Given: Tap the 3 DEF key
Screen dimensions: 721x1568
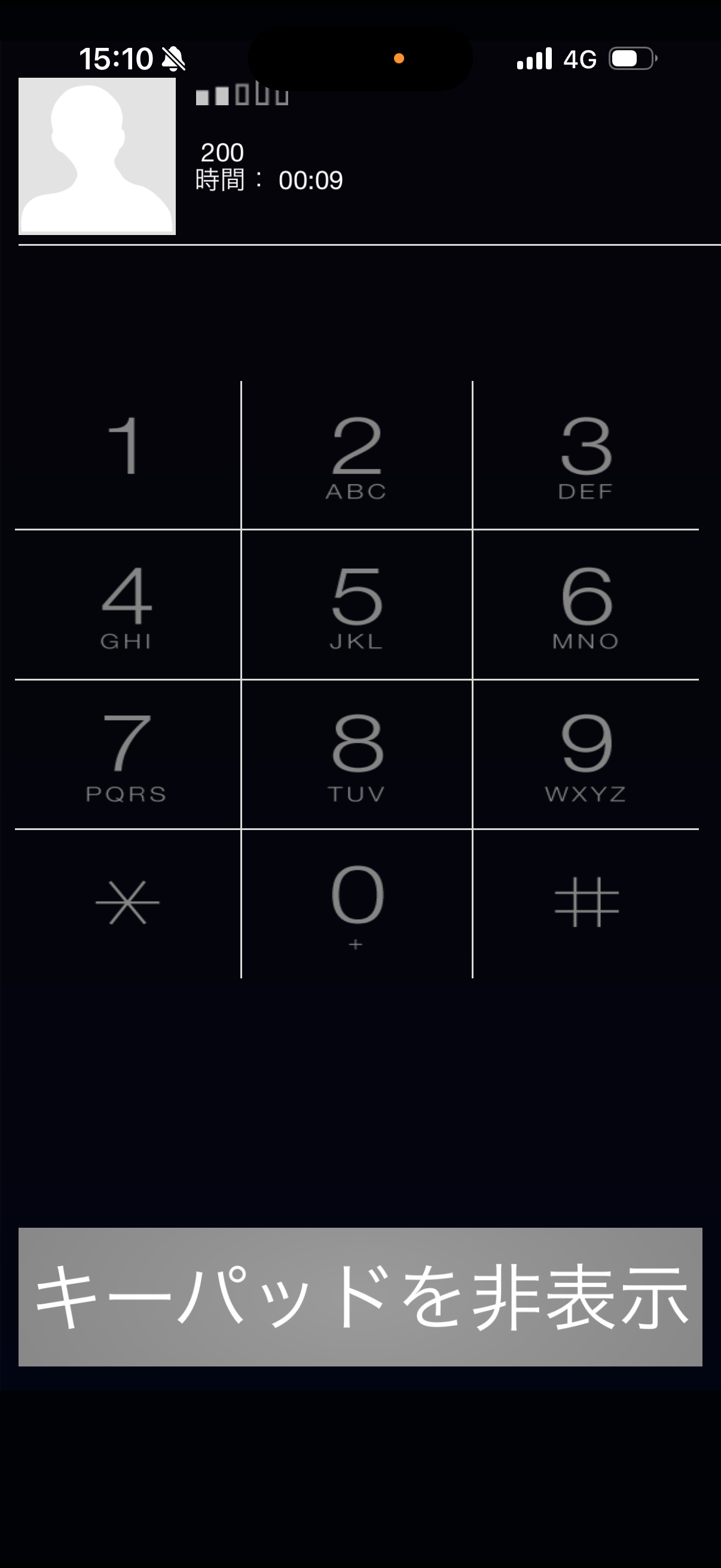Looking at the screenshot, I should click(586, 455).
